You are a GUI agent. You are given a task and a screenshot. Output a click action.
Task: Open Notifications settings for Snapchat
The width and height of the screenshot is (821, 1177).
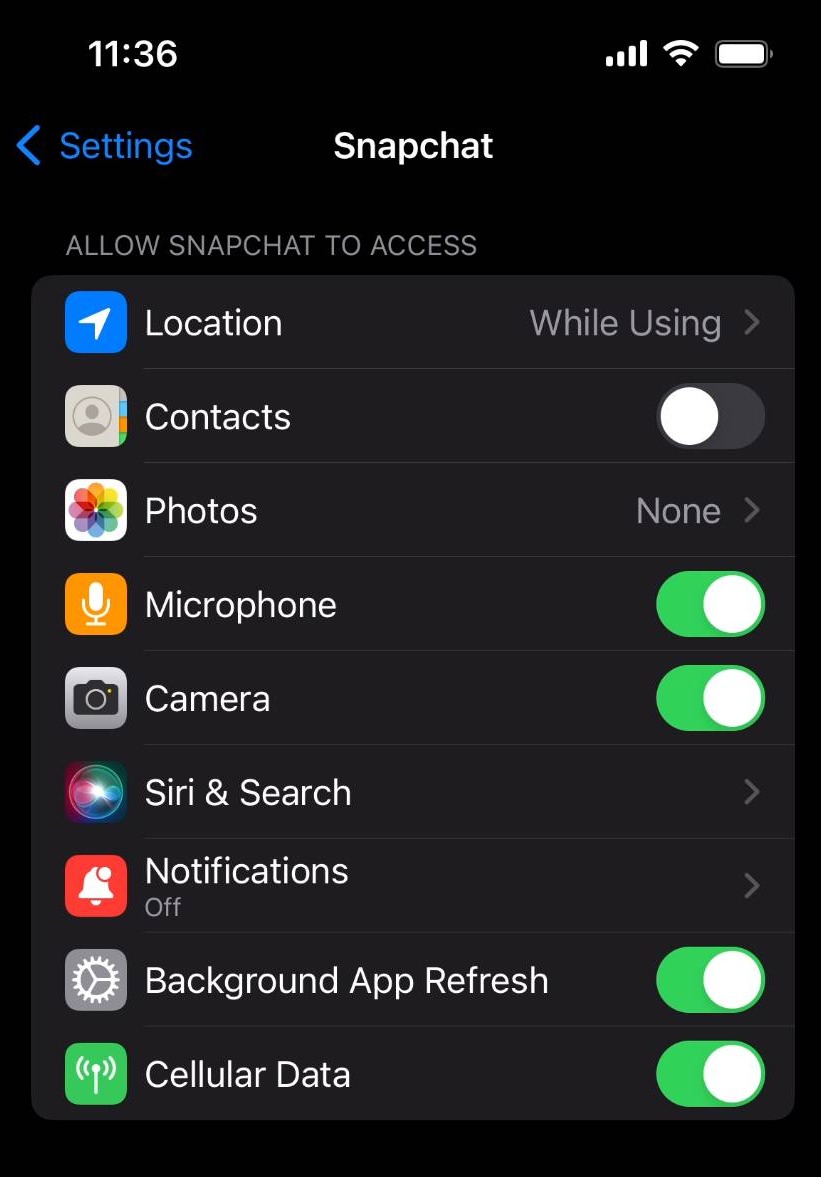412,886
